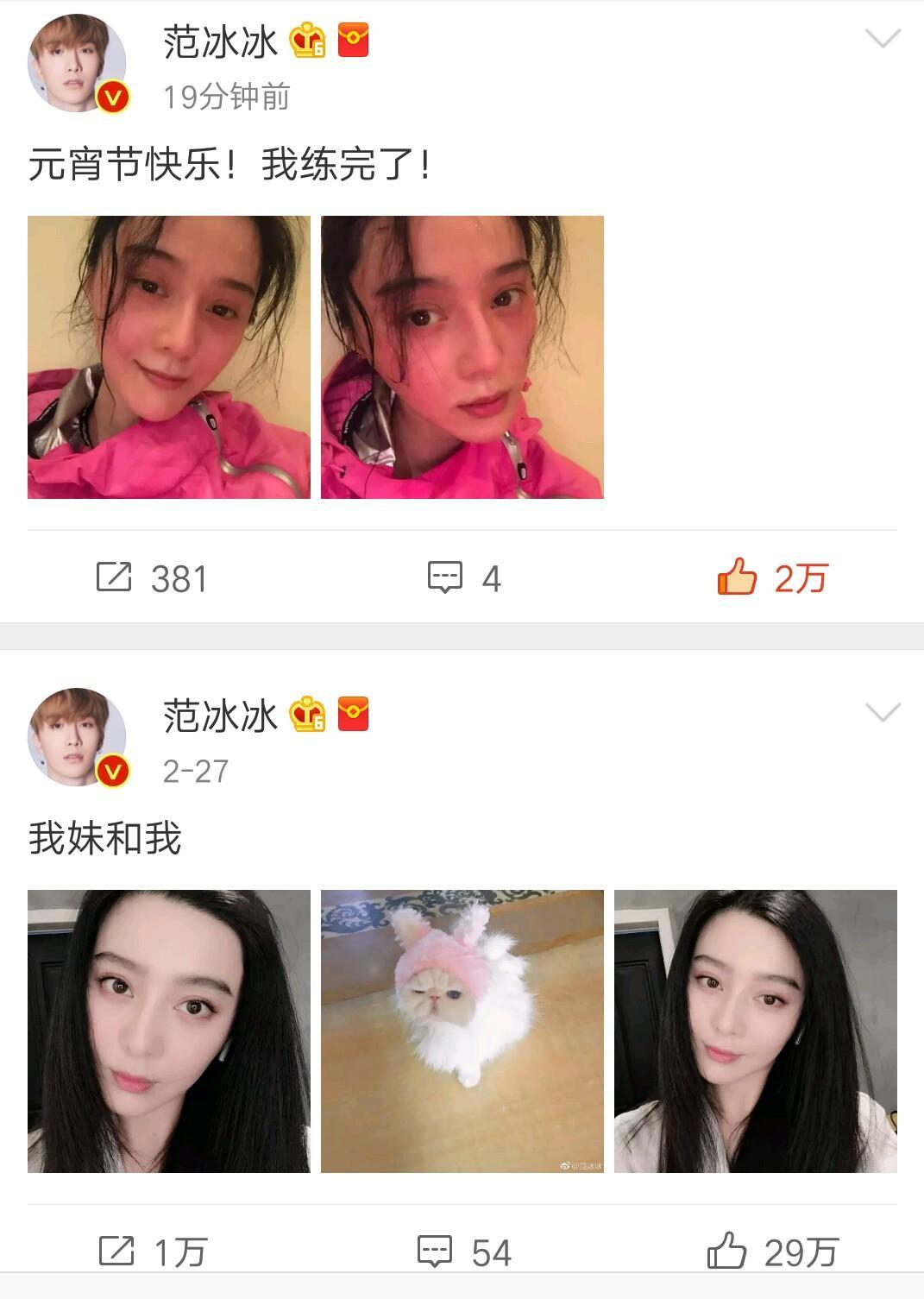Unlike the 元宵节快乐 post with 2万 likes
The width and height of the screenshot is (924, 1299).
point(772,577)
